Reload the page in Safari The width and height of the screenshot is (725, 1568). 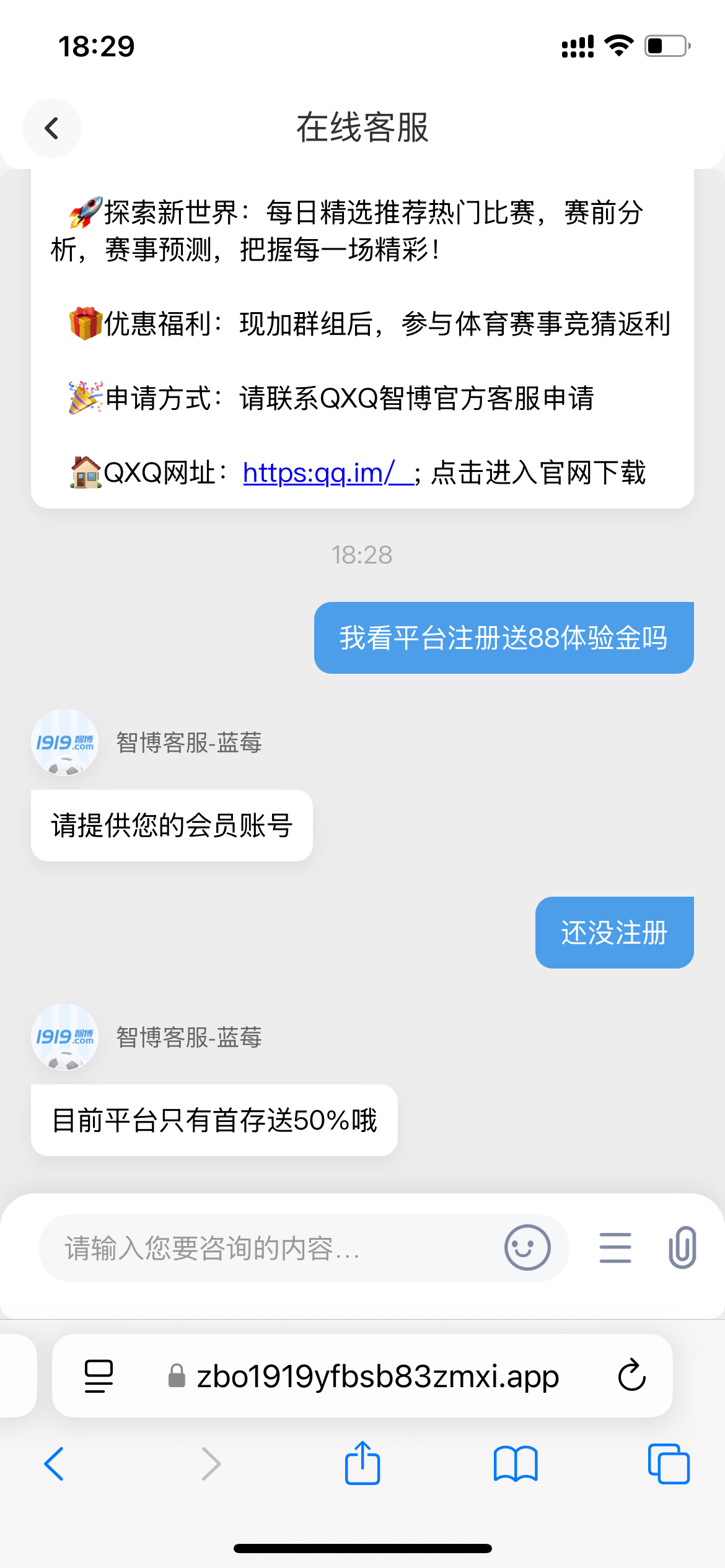click(631, 1376)
